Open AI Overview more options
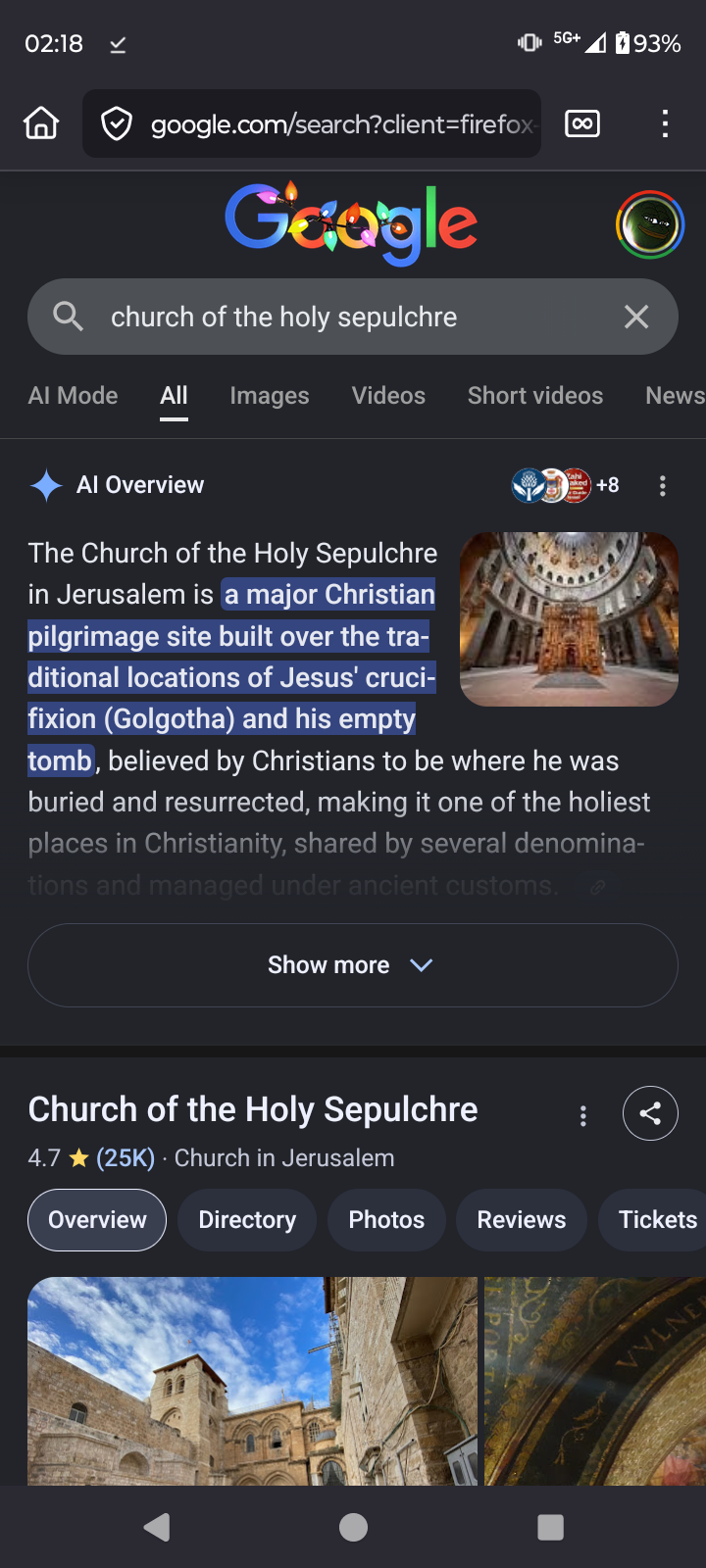The width and height of the screenshot is (706, 1568). [x=663, y=485]
